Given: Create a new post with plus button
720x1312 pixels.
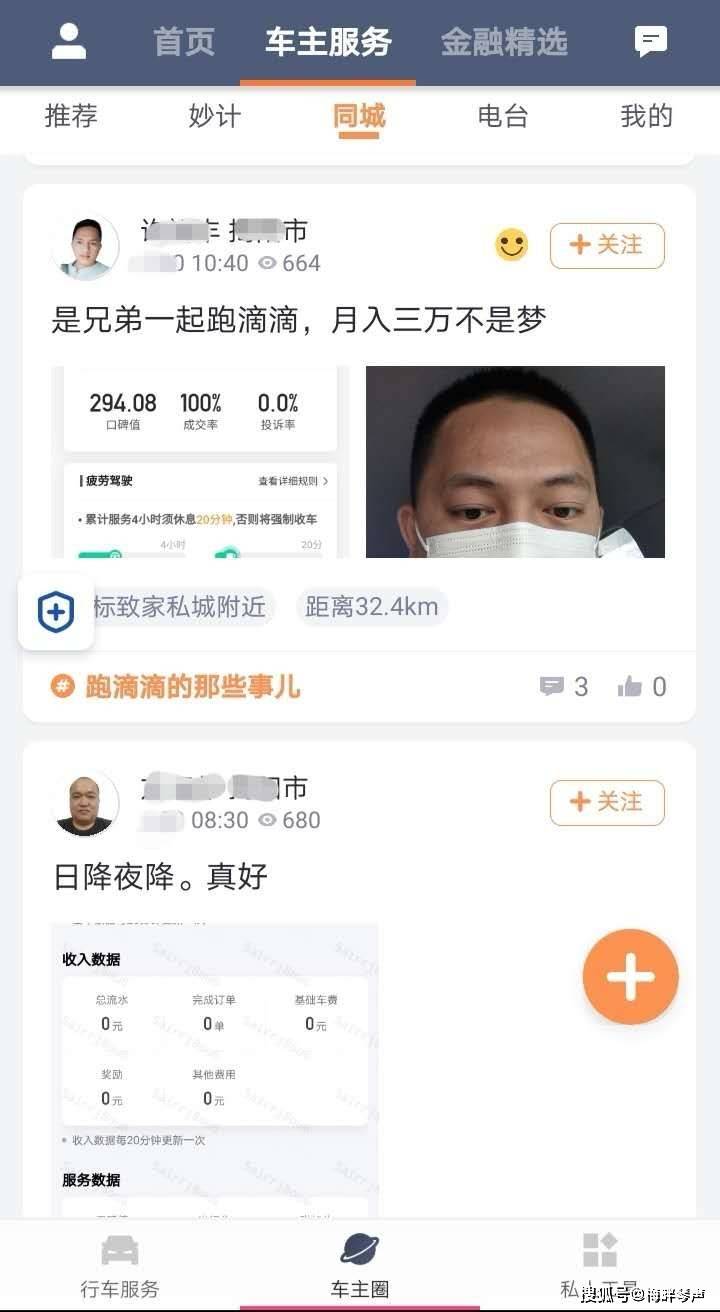Looking at the screenshot, I should (630, 977).
